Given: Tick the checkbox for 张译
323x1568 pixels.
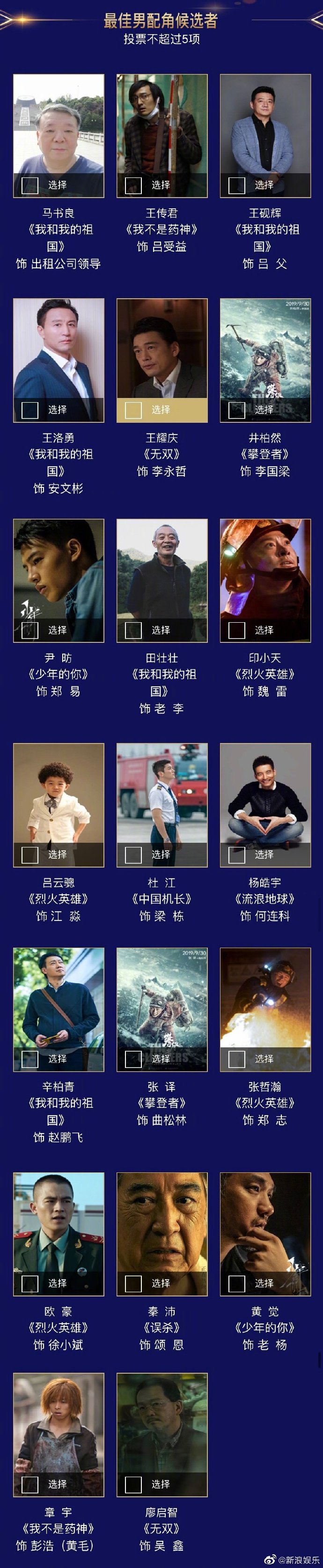Looking at the screenshot, I should (133, 1059).
